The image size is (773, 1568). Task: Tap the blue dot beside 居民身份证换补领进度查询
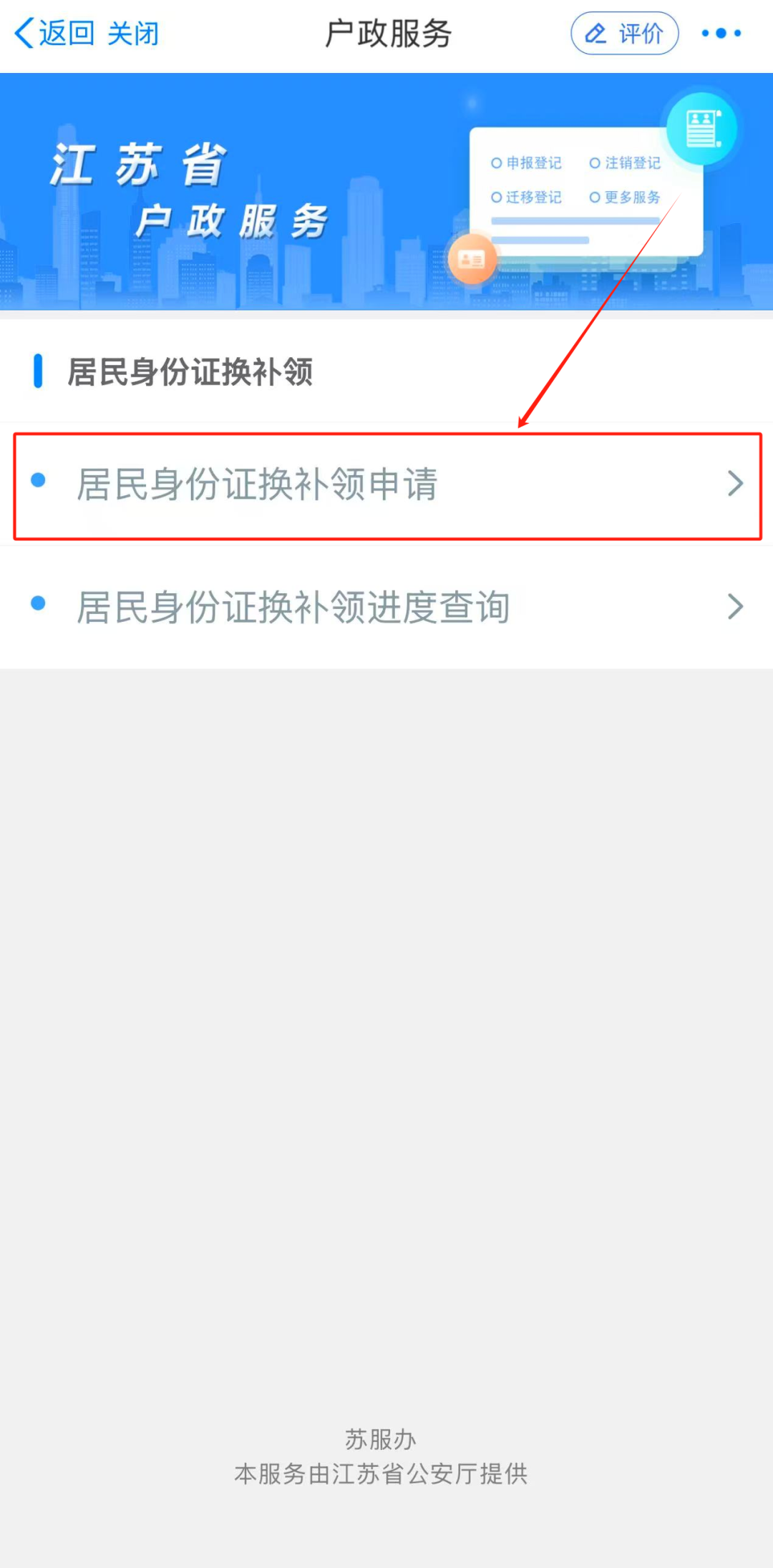point(39,603)
